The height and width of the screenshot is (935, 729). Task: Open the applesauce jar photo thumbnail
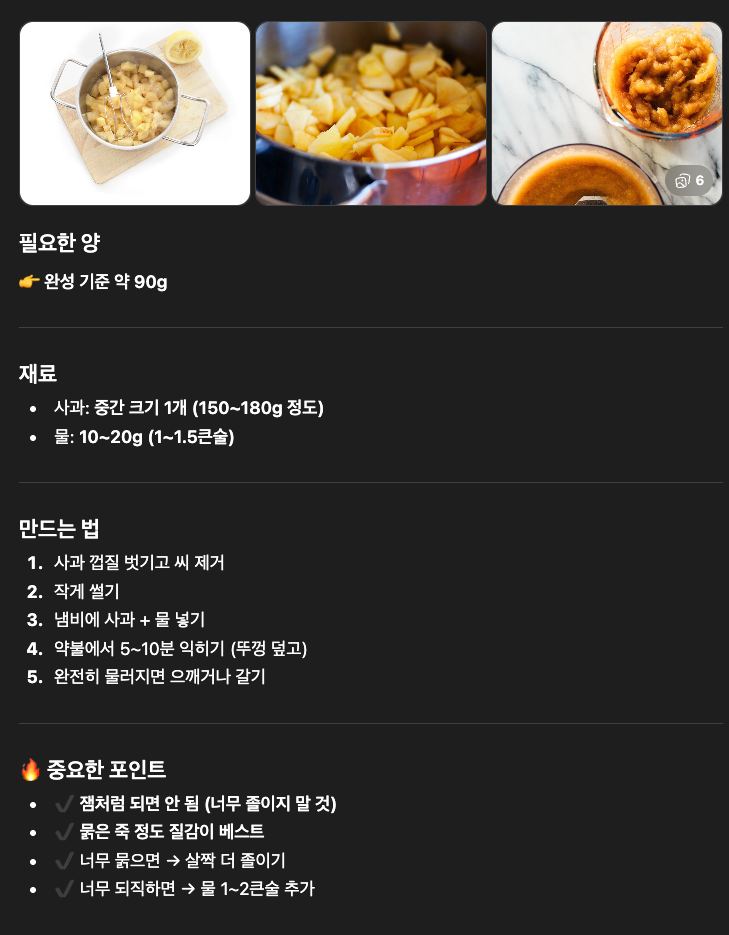pyautogui.click(x=607, y=113)
